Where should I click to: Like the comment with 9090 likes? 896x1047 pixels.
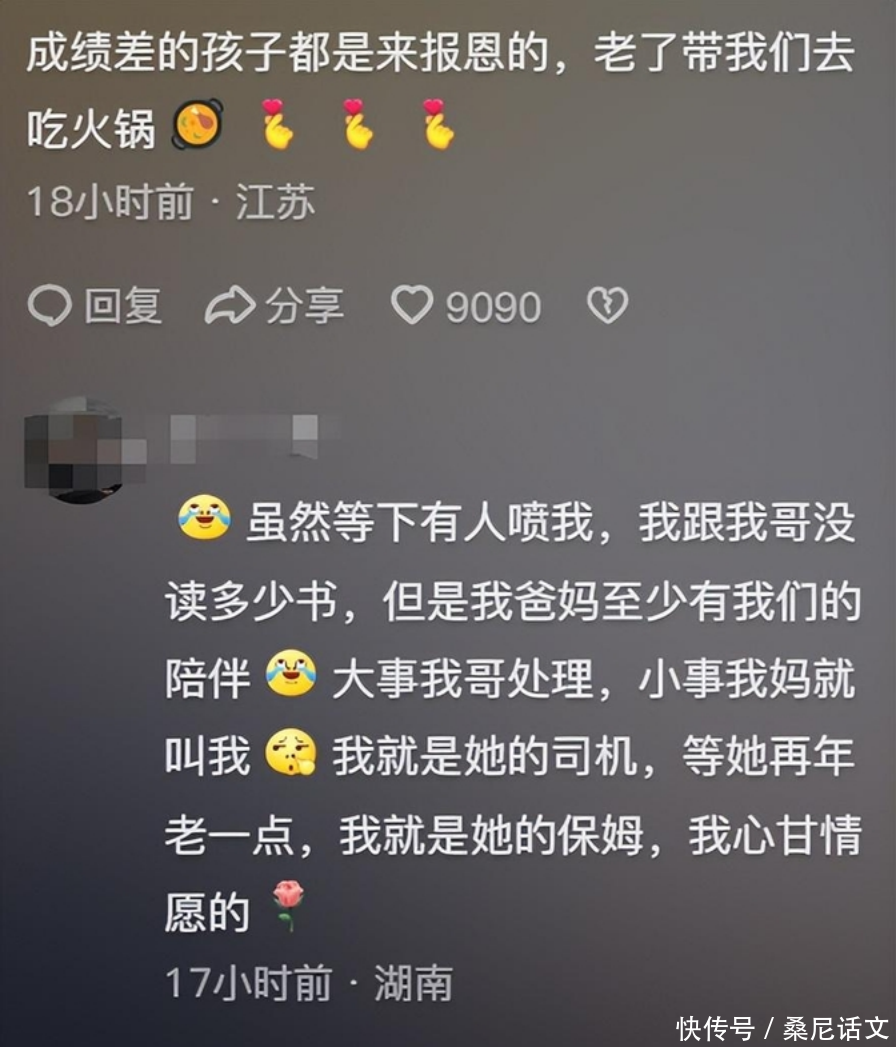(412, 306)
